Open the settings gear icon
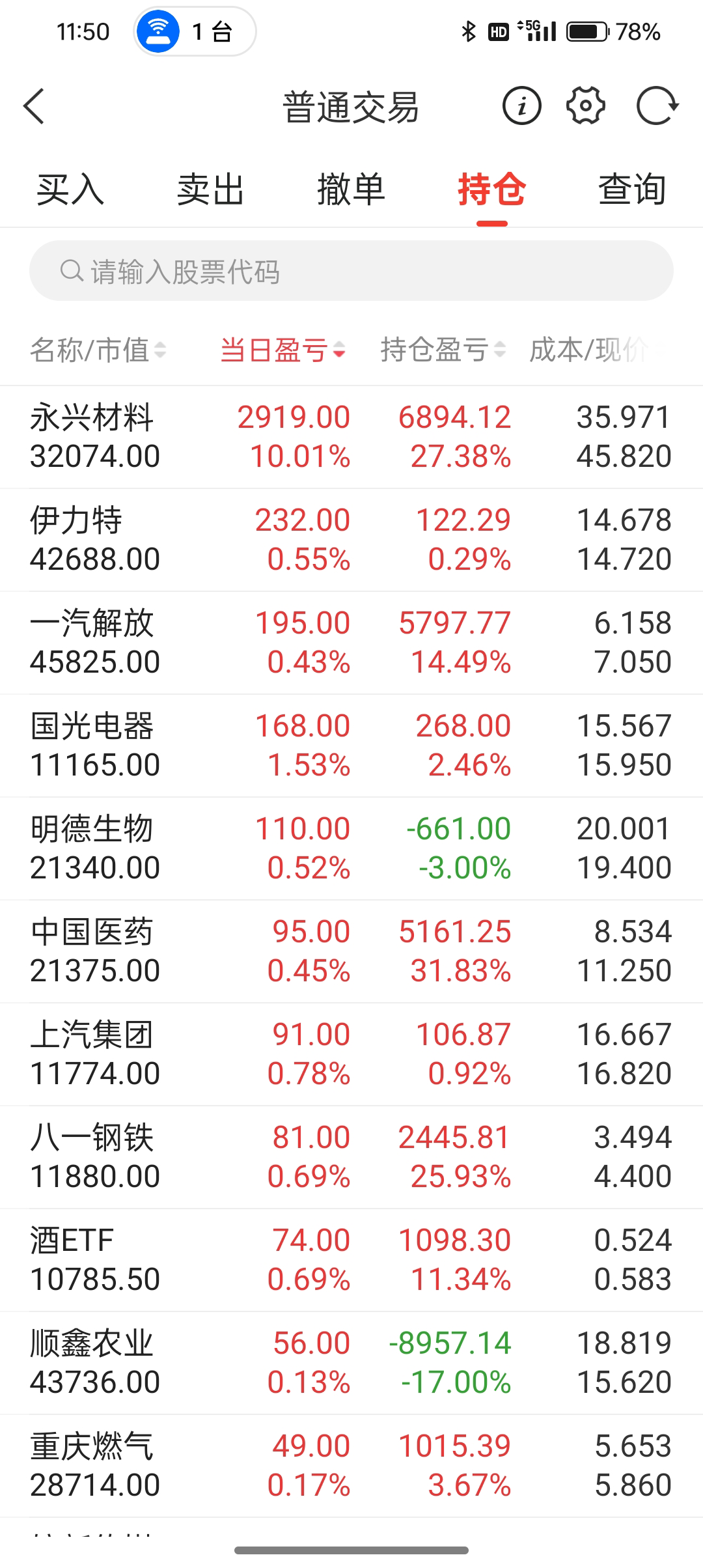703x1568 pixels. [586, 106]
